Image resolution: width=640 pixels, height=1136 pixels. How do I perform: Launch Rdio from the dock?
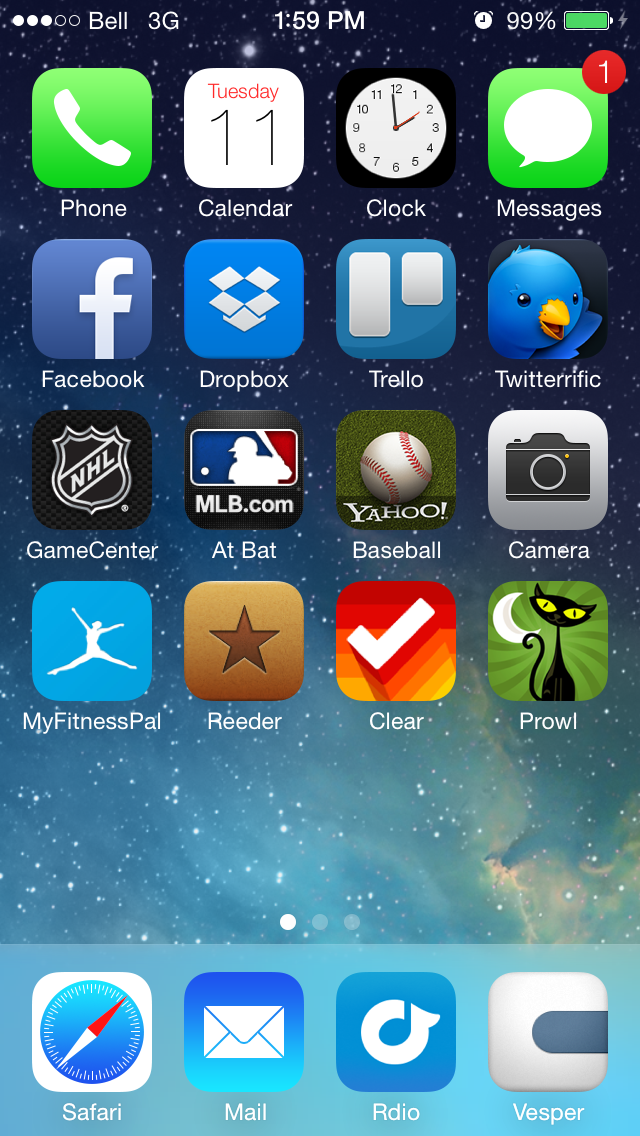396,1032
